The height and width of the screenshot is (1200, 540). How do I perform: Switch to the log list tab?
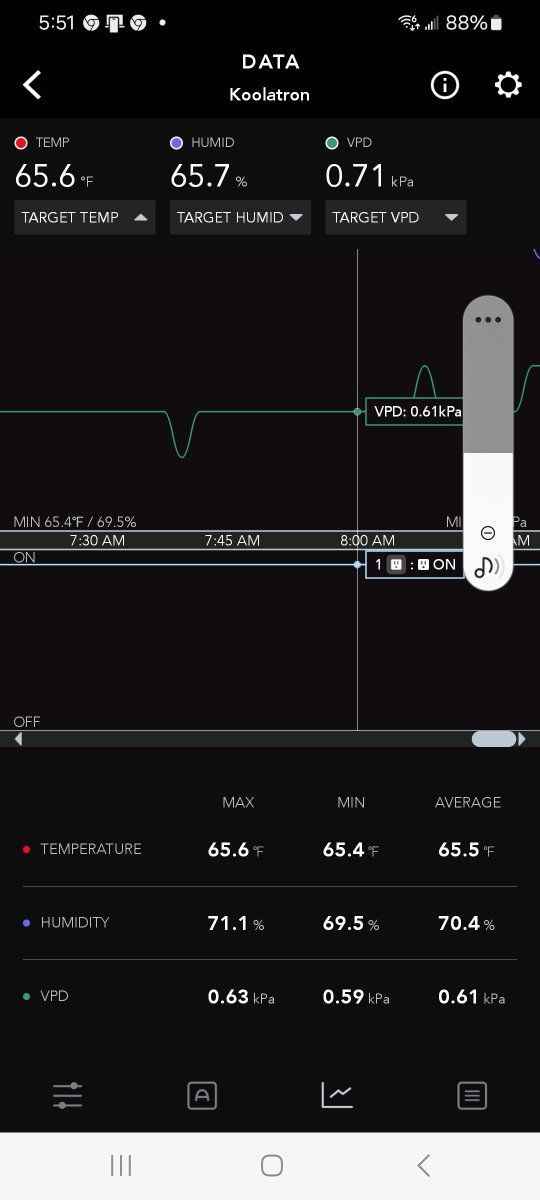pyautogui.click(x=472, y=1095)
